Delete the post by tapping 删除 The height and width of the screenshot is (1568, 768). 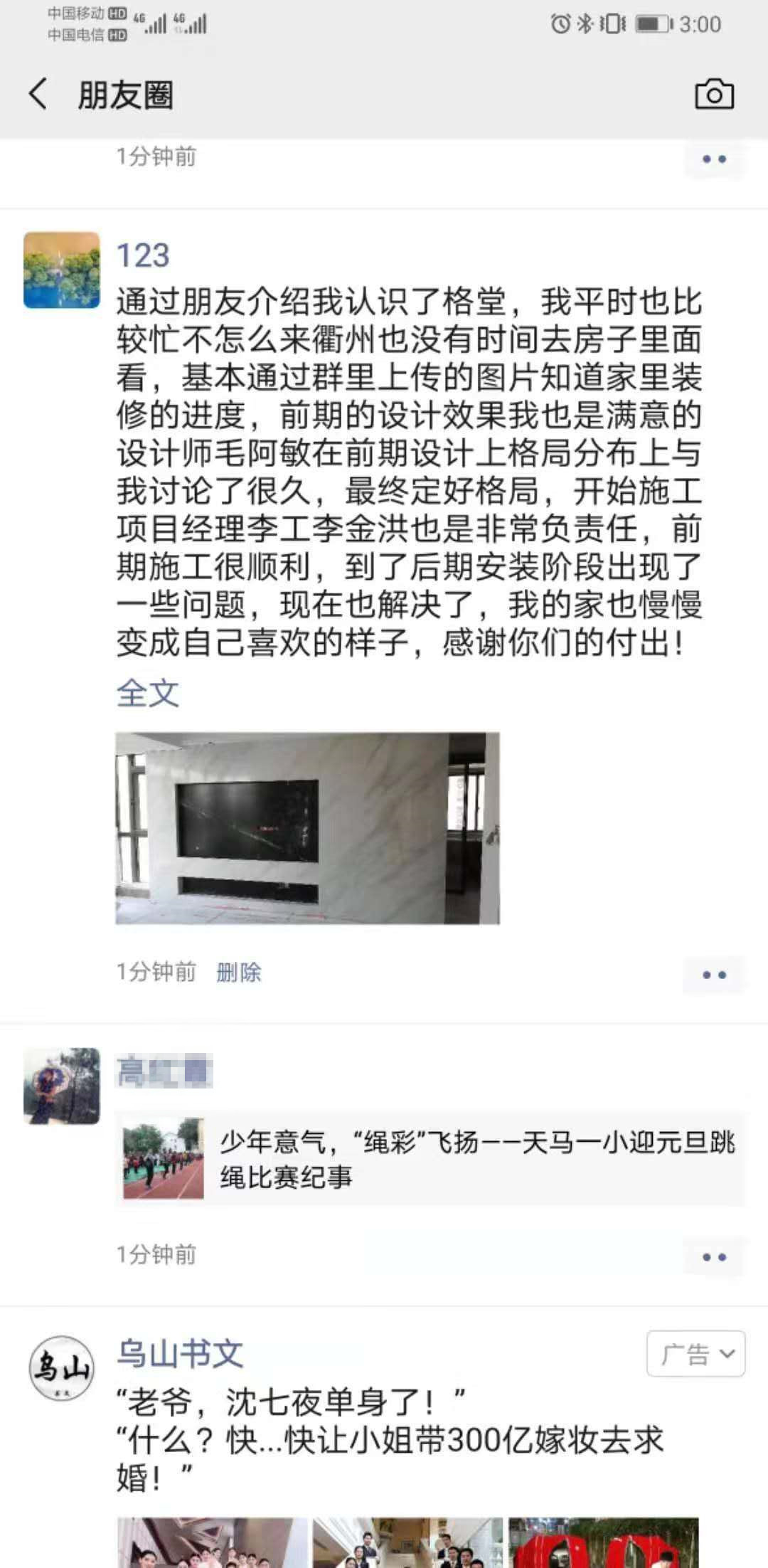coord(238,972)
